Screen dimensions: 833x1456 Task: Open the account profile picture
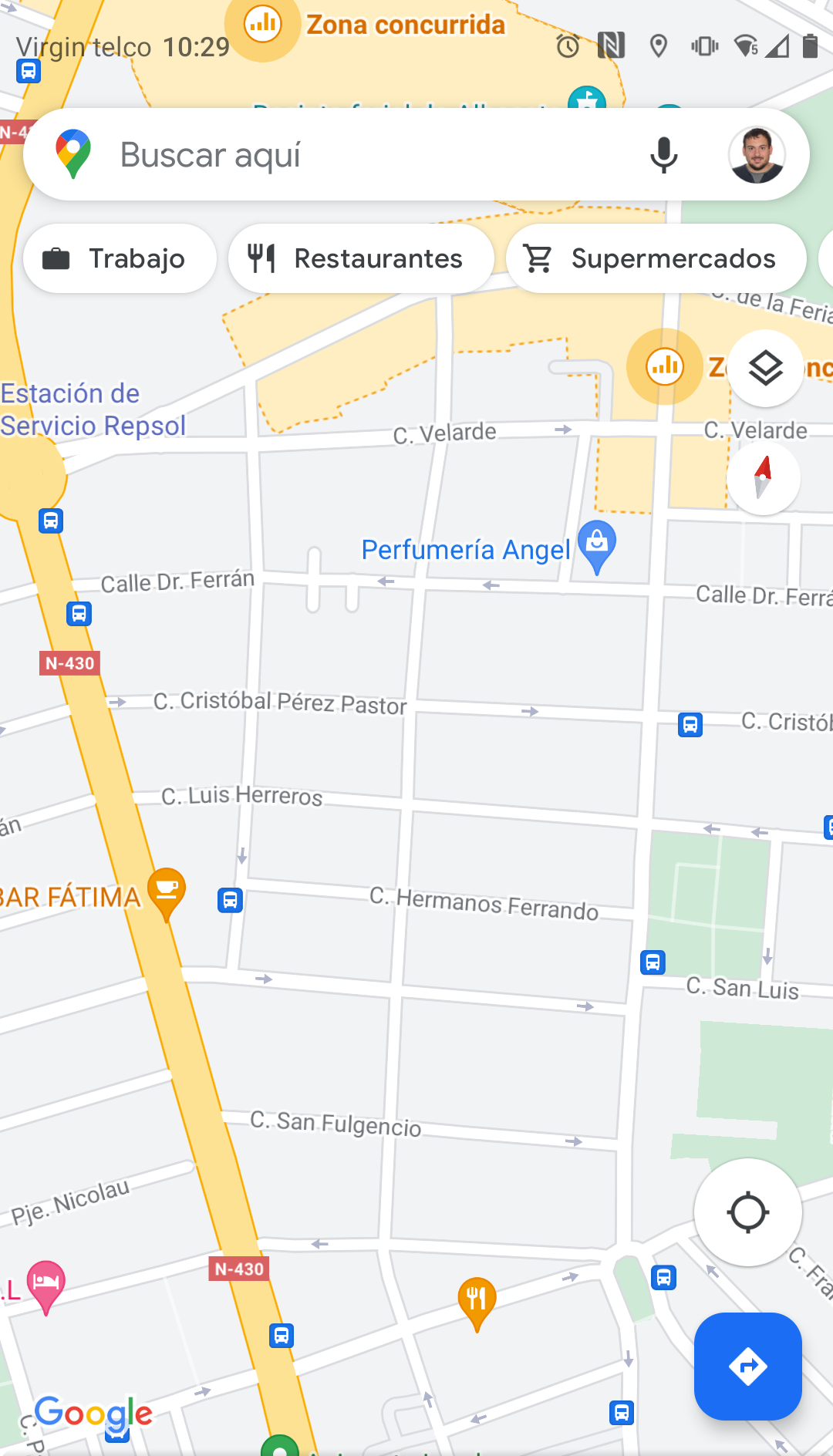(x=757, y=155)
